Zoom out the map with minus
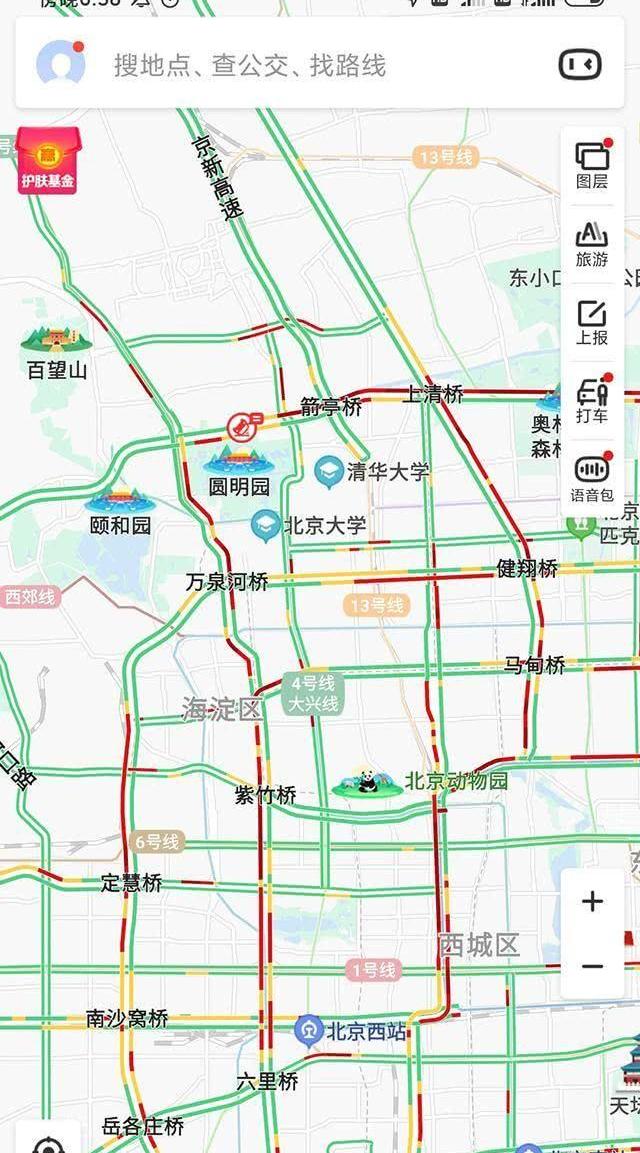640x1153 pixels. (592, 966)
